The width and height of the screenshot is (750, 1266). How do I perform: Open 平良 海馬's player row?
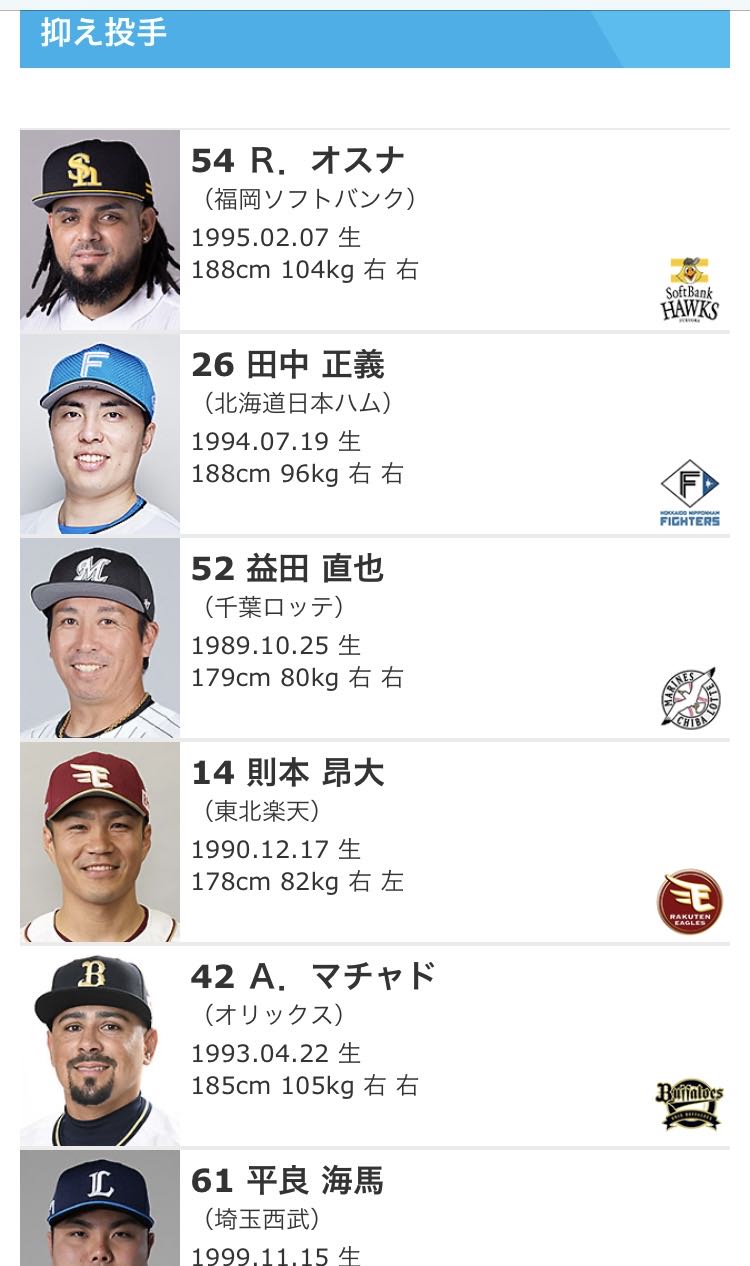click(x=375, y=1208)
